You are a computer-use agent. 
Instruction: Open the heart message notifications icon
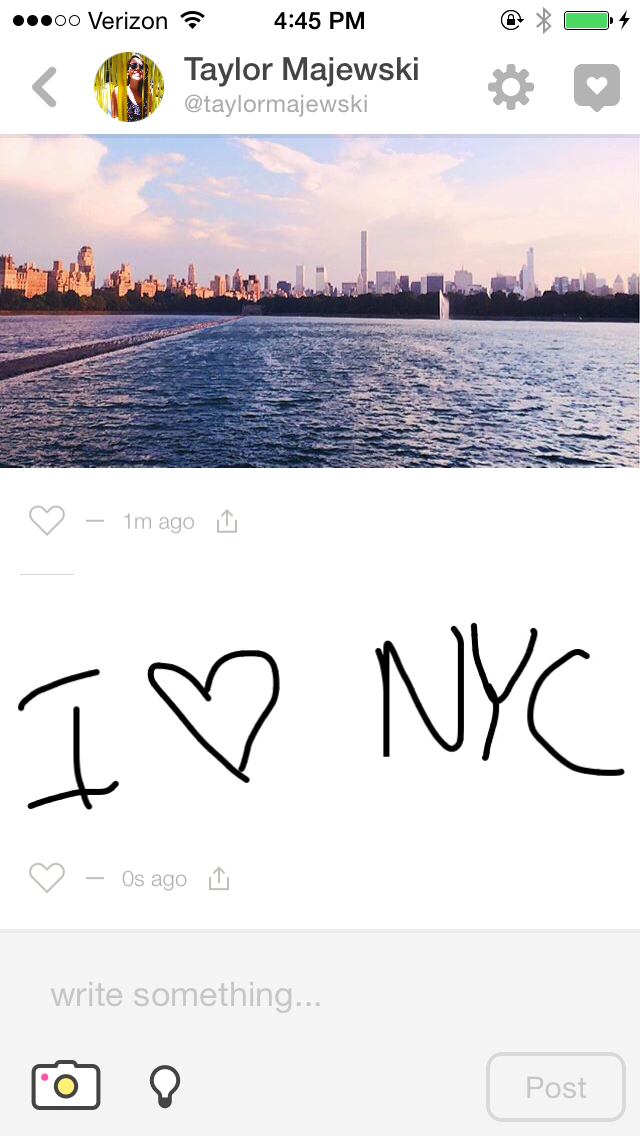pos(597,88)
